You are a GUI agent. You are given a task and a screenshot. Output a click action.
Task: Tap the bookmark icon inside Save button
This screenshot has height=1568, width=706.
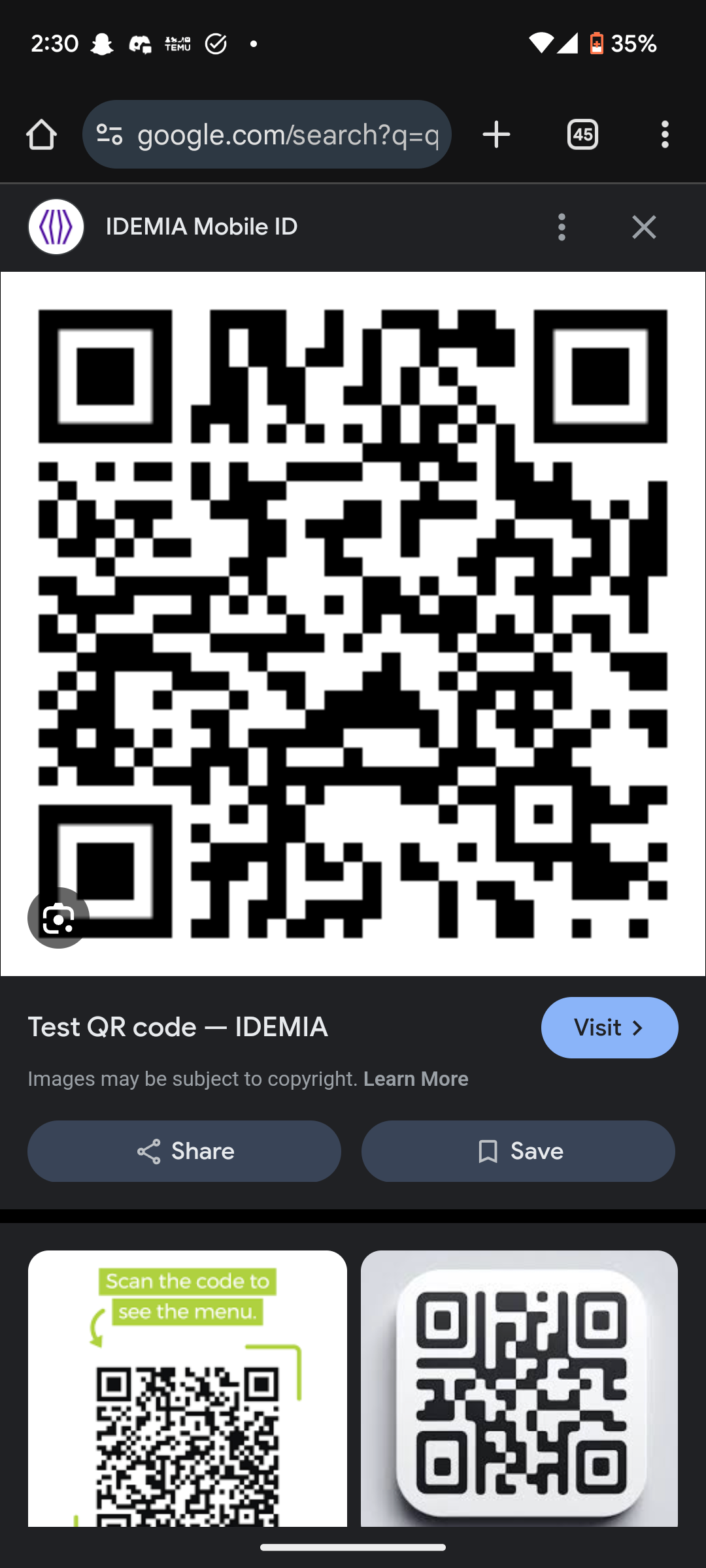click(x=488, y=1151)
